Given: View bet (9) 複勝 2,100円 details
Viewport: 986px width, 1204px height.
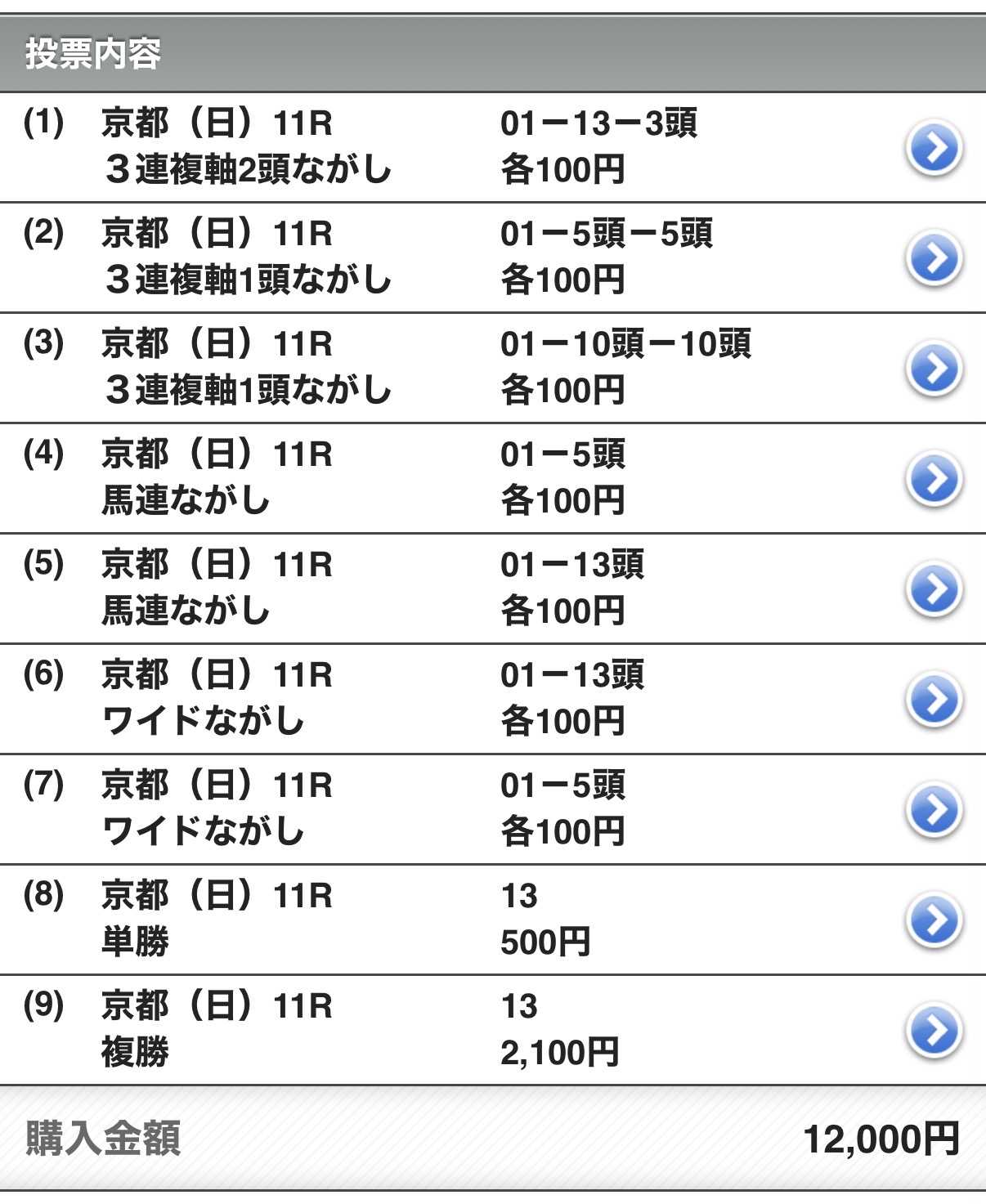Looking at the screenshot, I should click(x=934, y=1031).
